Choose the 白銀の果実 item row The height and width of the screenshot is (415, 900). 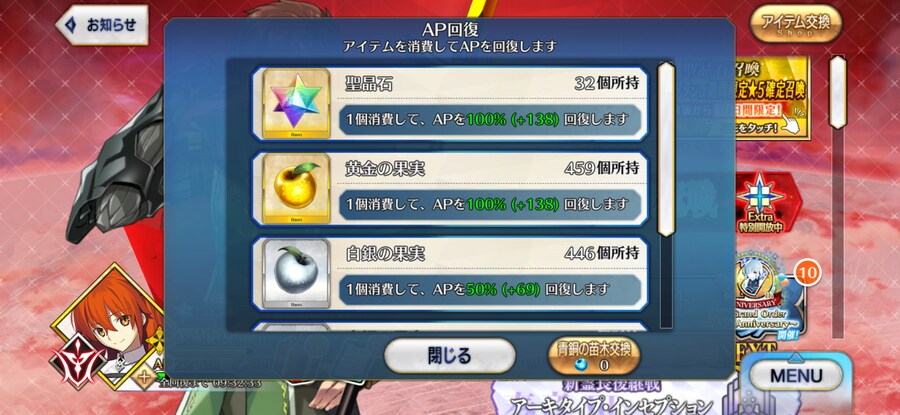pos(449,272)
